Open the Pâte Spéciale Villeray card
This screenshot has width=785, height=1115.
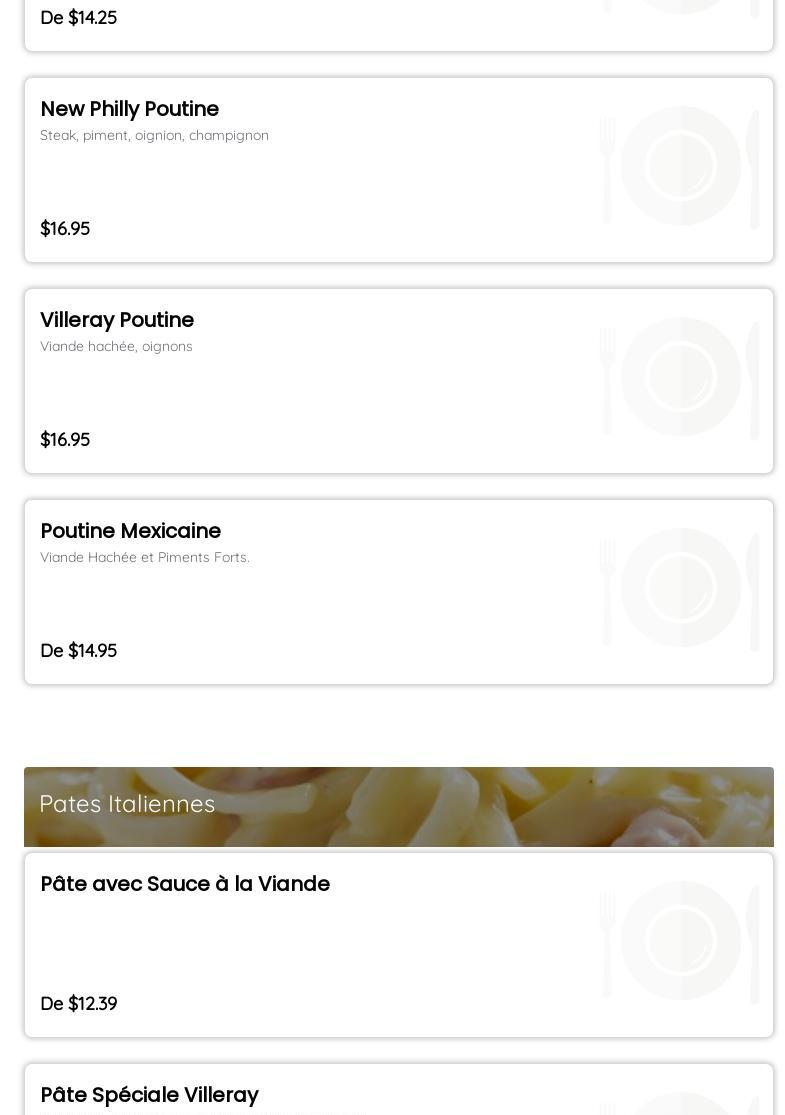[x=398, y=1092]
